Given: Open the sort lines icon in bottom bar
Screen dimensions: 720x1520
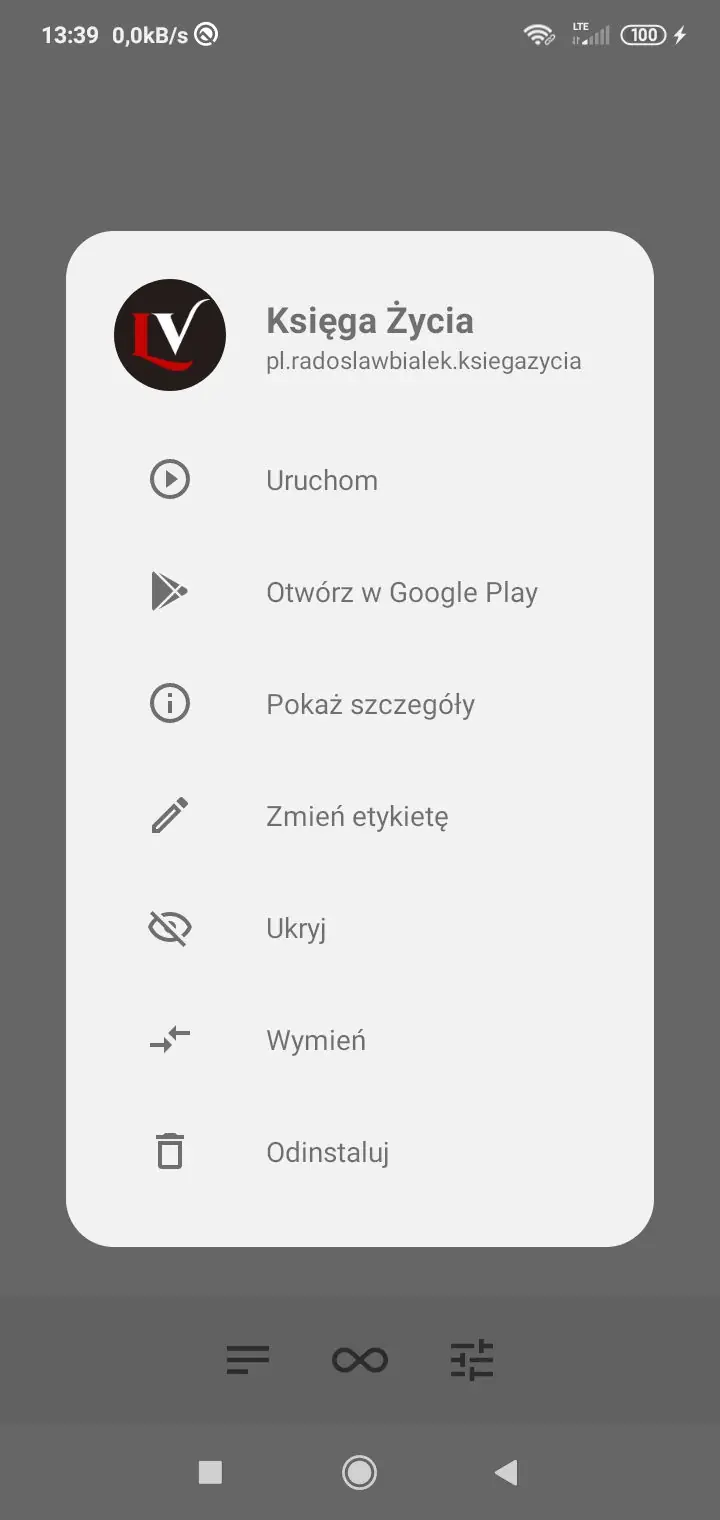Looking at the screenshot, I should tap(248, 1359).
